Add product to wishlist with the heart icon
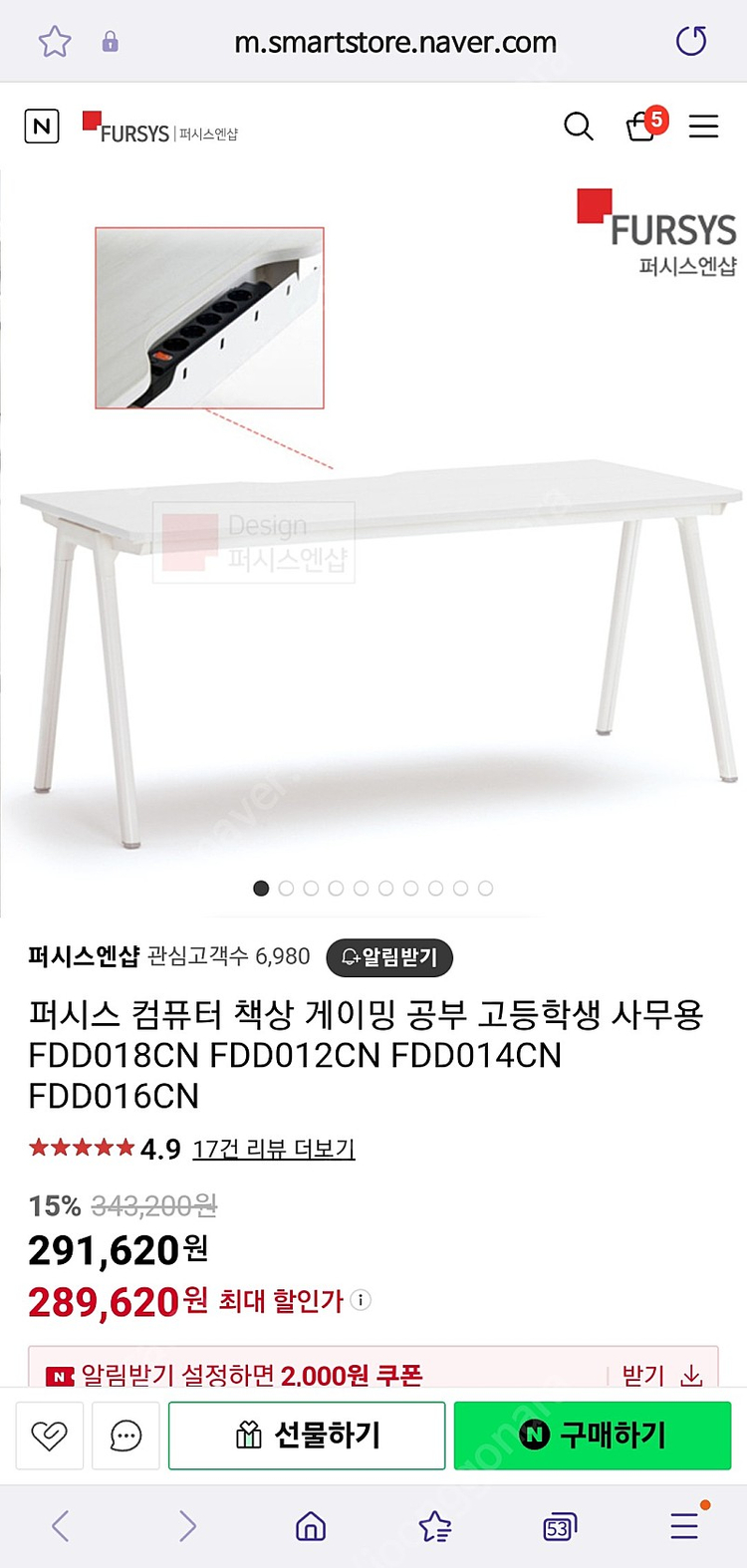 [50, 1436]
